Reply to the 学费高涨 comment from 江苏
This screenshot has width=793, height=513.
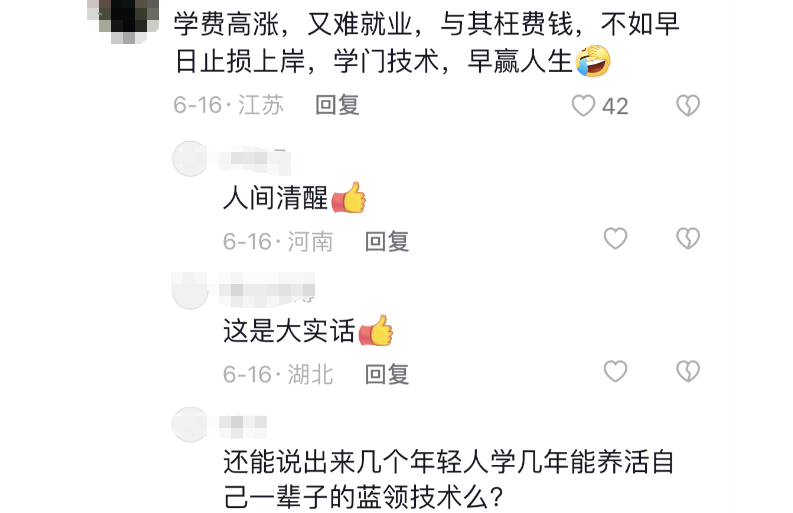[337, 105]
